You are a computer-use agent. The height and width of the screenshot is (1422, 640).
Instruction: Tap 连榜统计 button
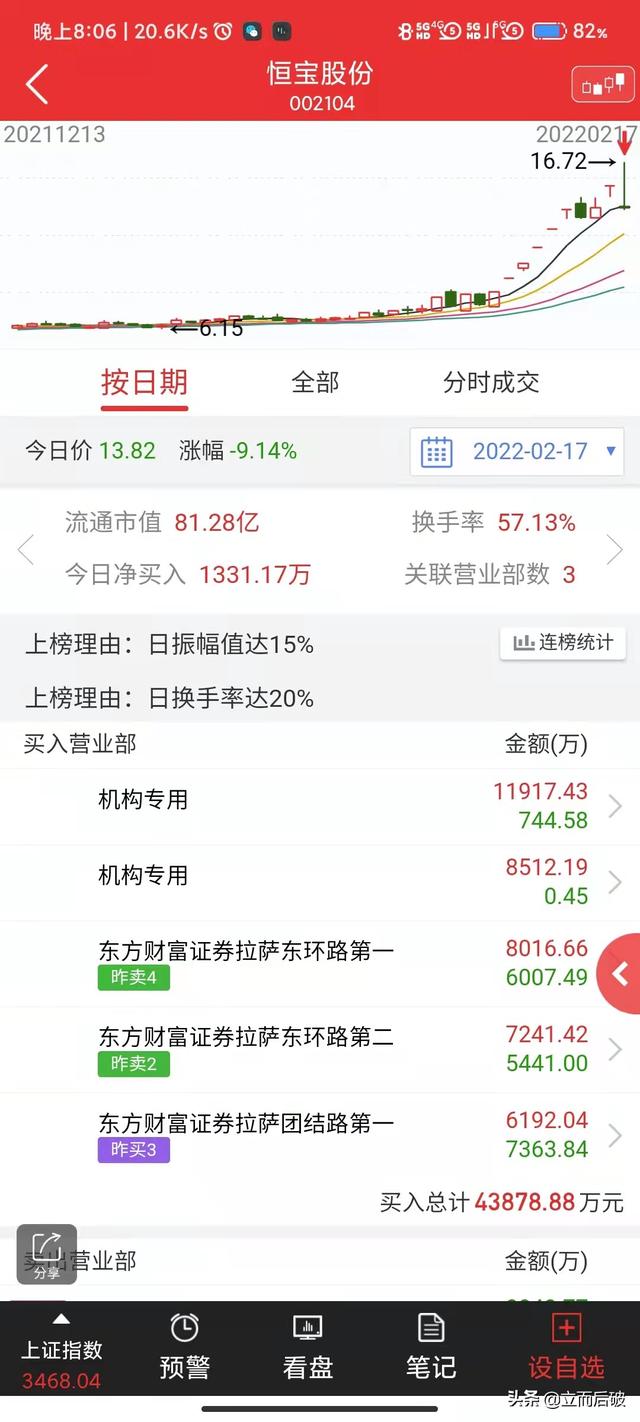pos(563,643)
